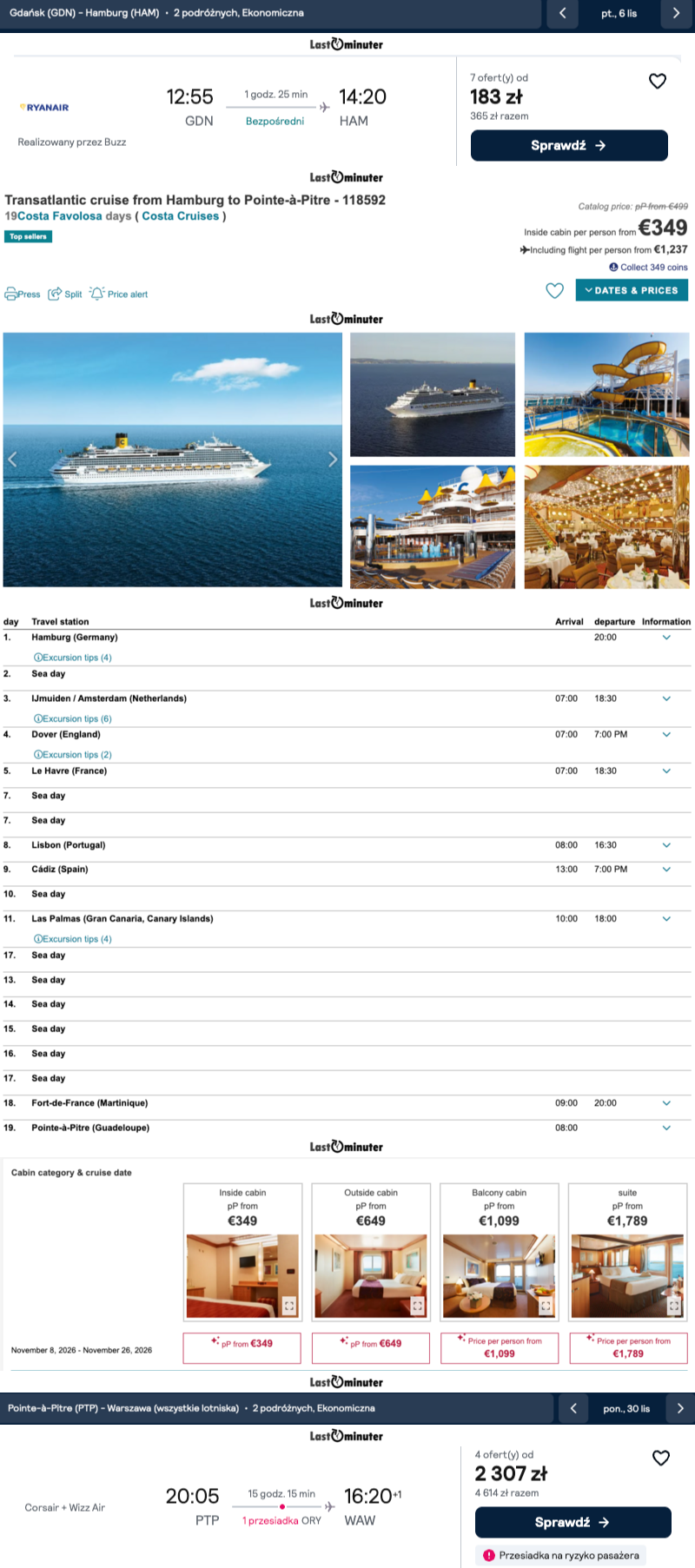Screen dimensions: 695x1568
Task: View Excursion tips (4) for Hamburg
Action: (73, 658)
